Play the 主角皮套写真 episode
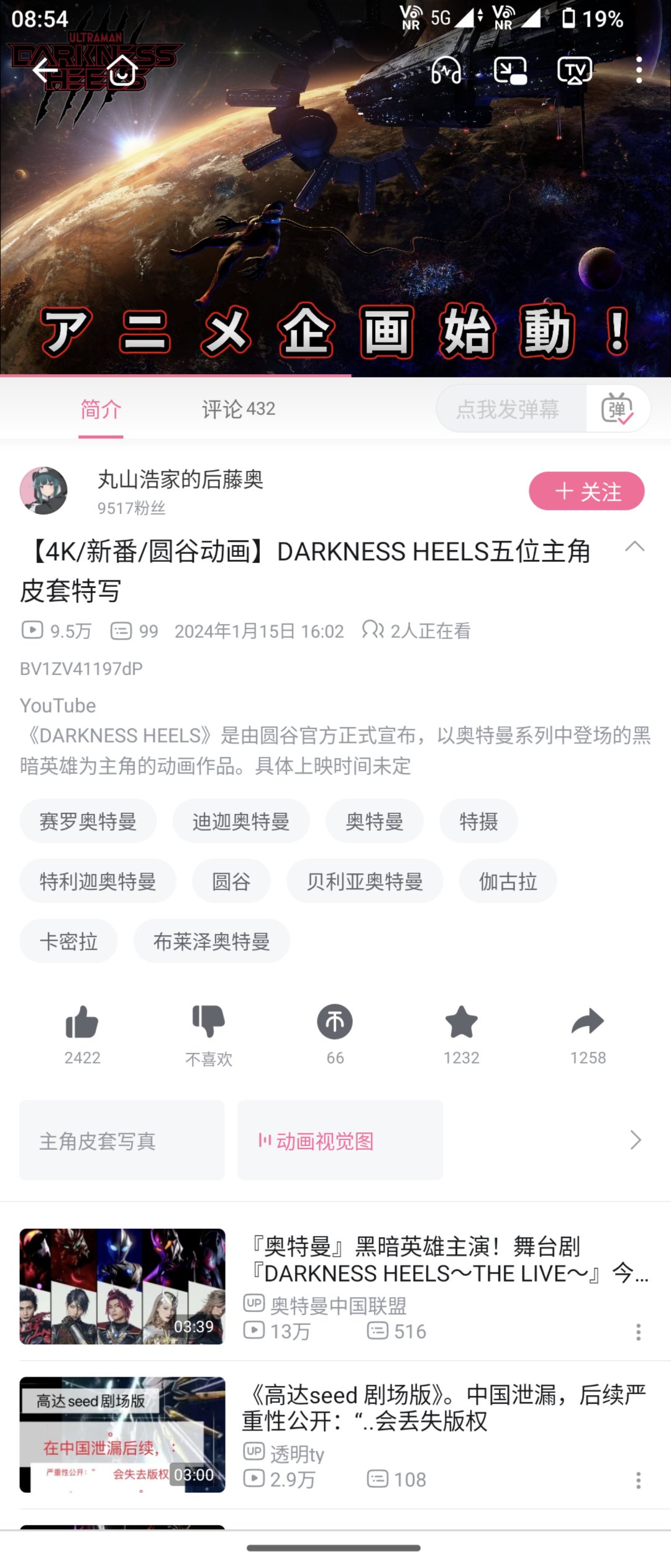 click(x=122, y=1140)
